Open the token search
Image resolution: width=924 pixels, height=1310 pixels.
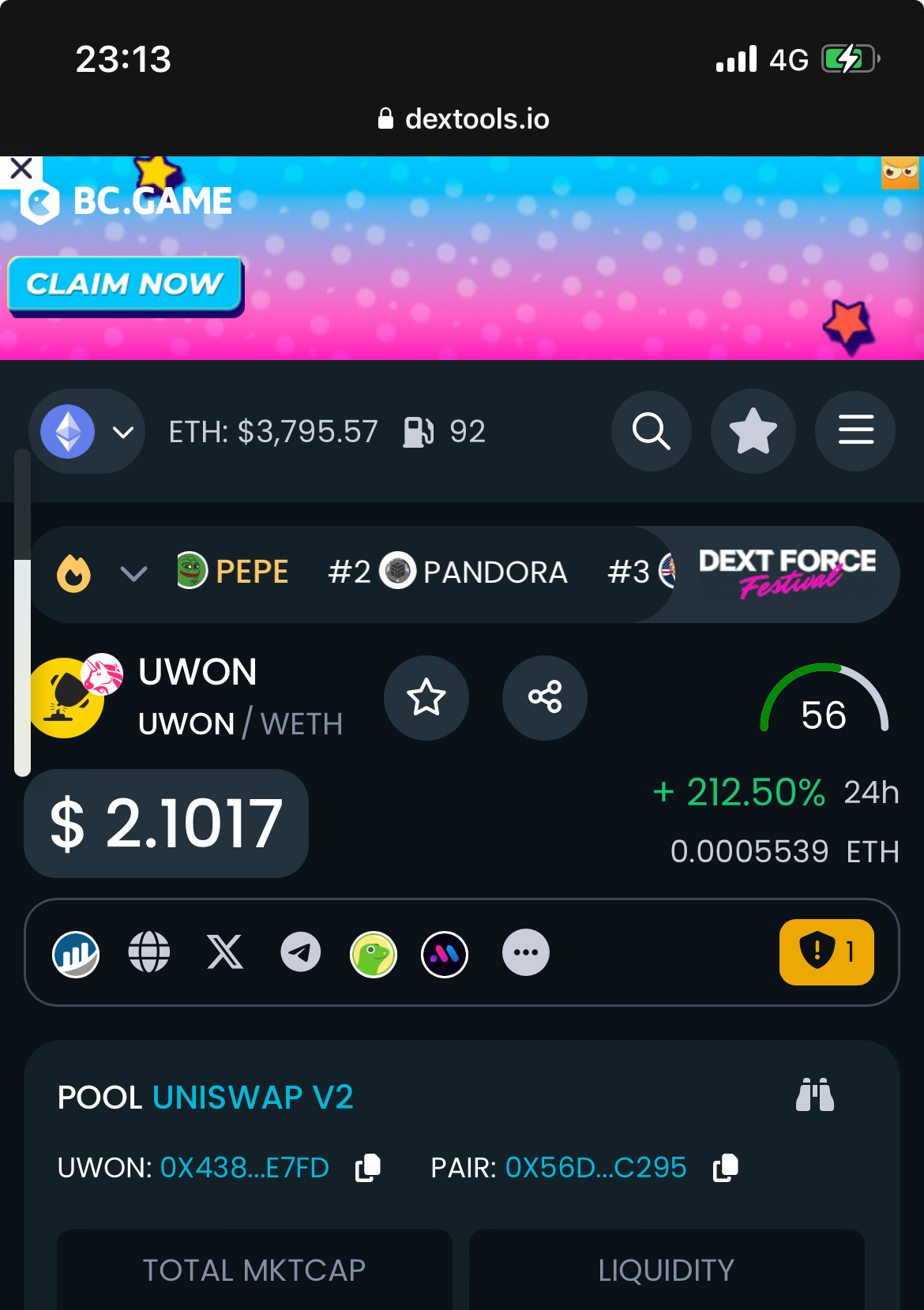click(651, 431)
